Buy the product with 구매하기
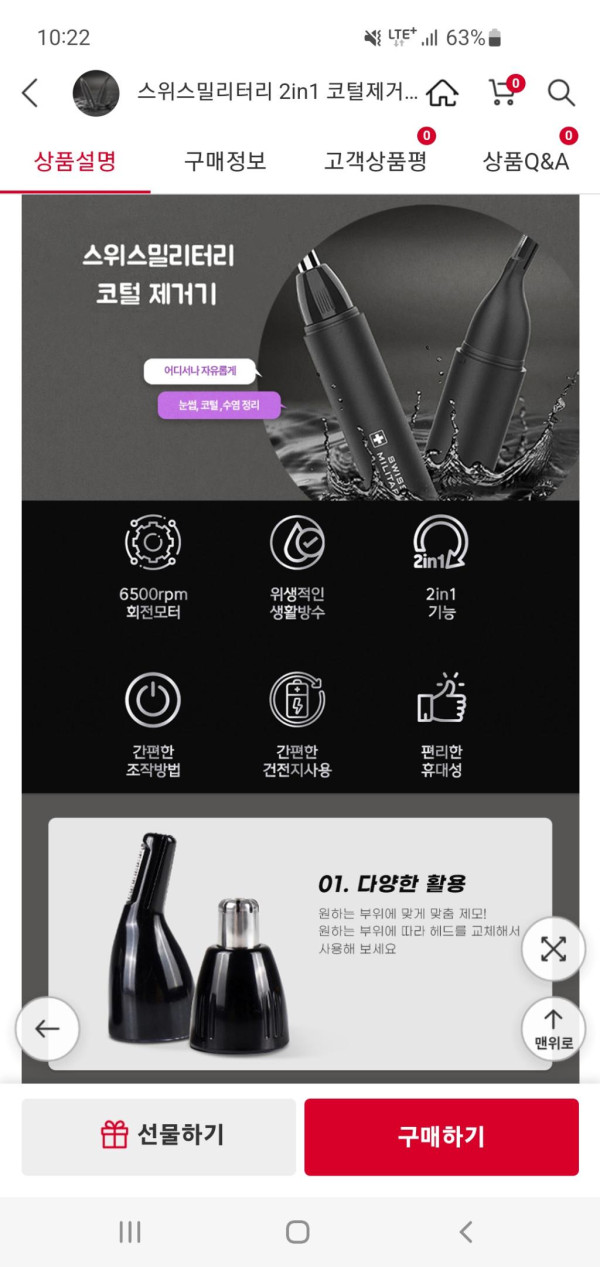This screenshot has height=1267, width=600. [441, 1136]
